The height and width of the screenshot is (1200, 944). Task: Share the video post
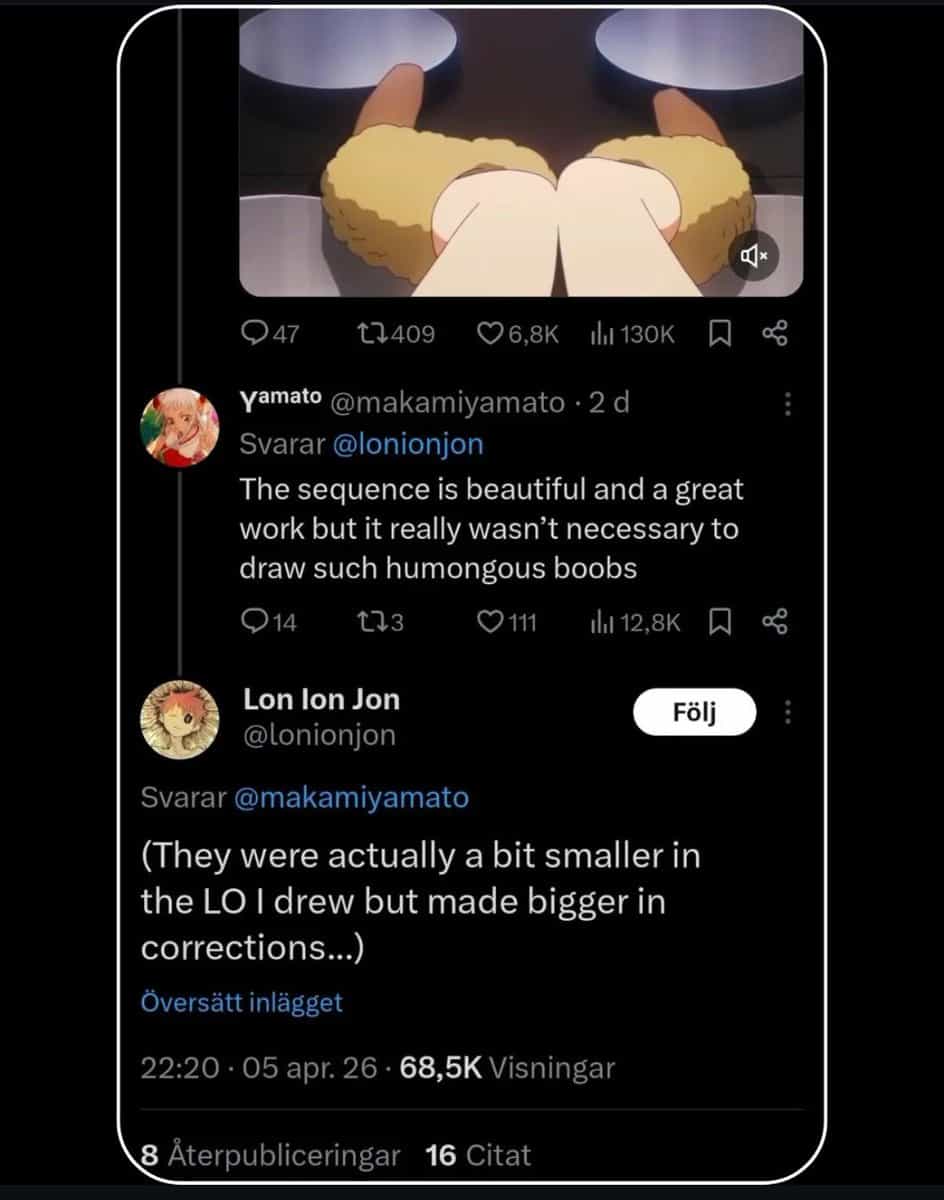coord(775,334)
